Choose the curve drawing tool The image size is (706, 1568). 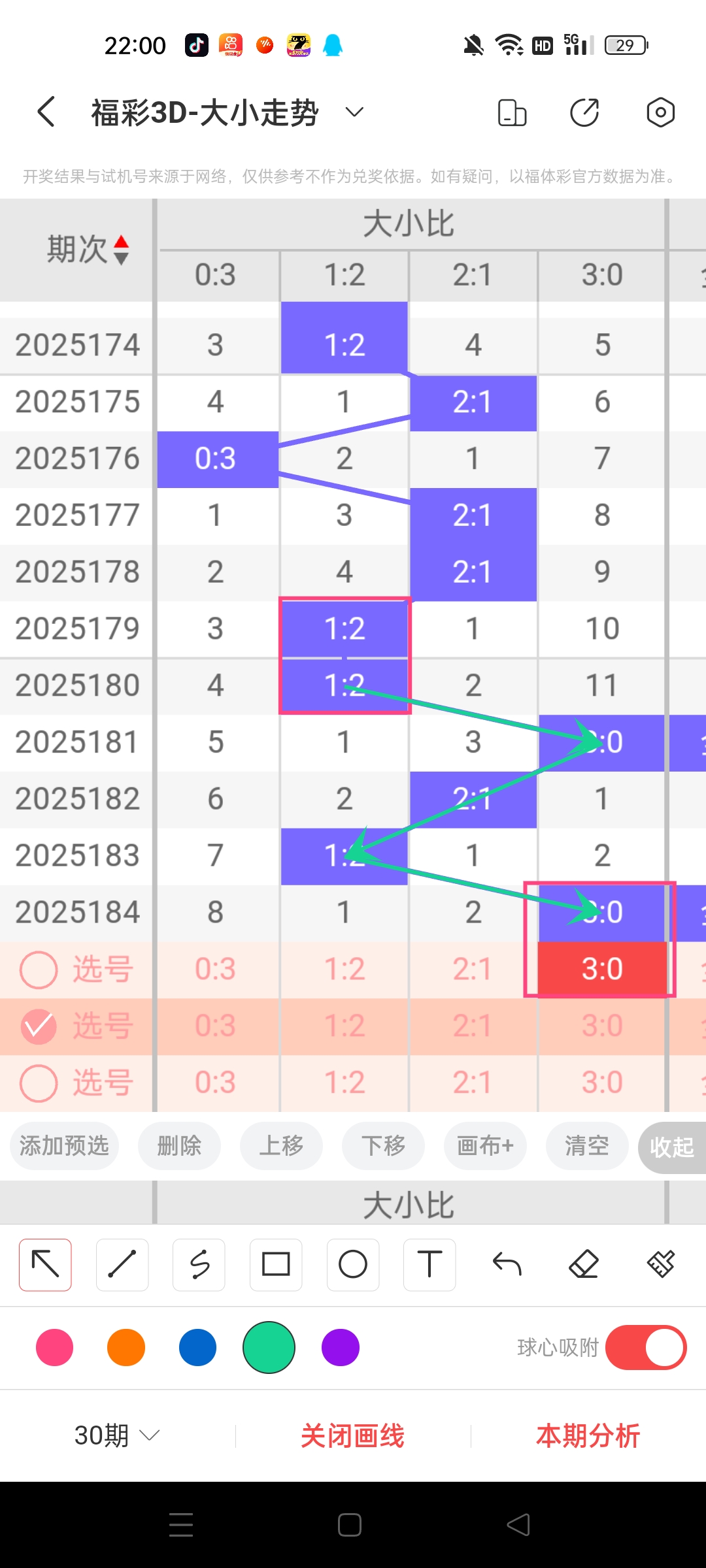[199, 1264]
